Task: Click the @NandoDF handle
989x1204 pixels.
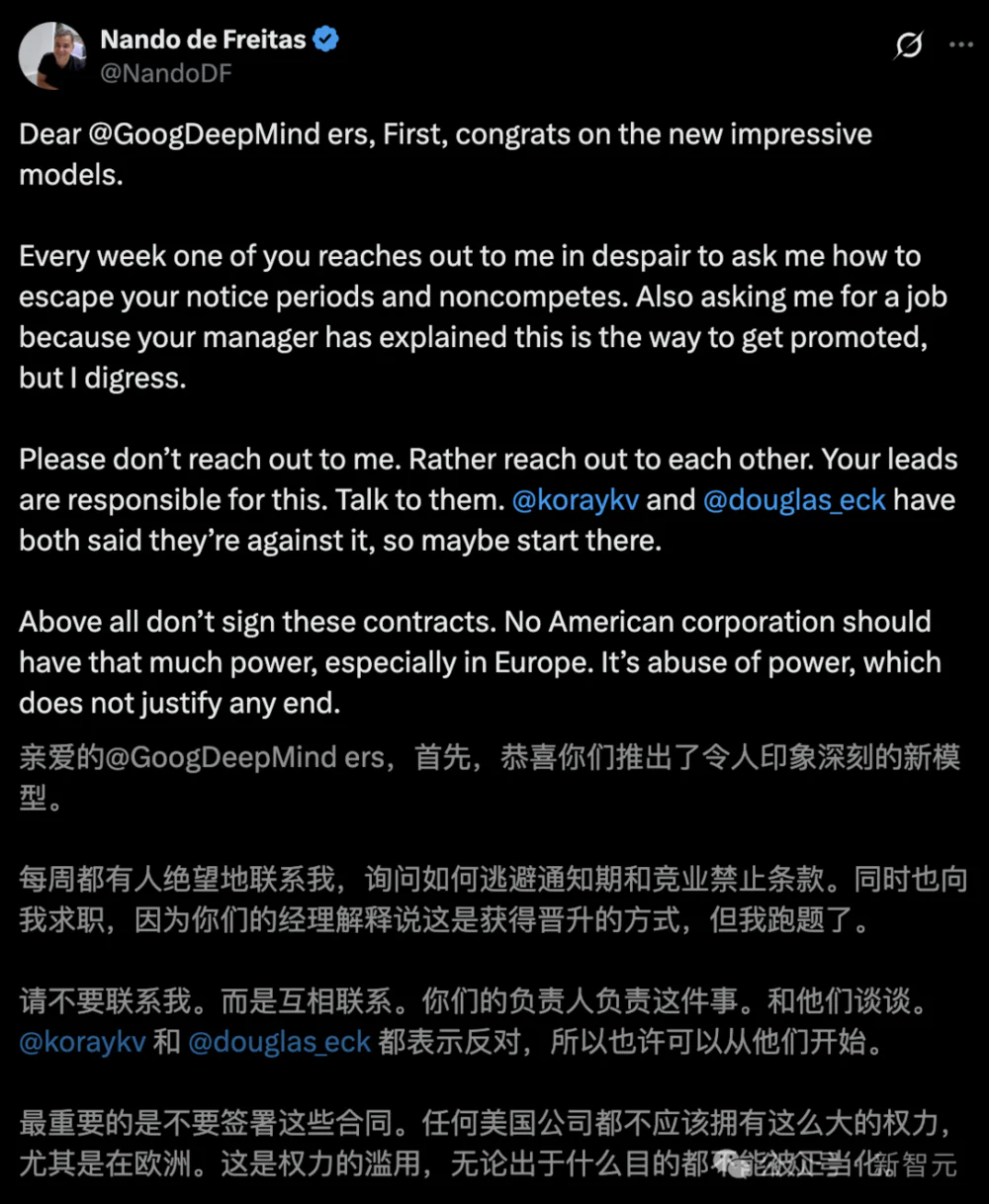Action: click(166, 71)
